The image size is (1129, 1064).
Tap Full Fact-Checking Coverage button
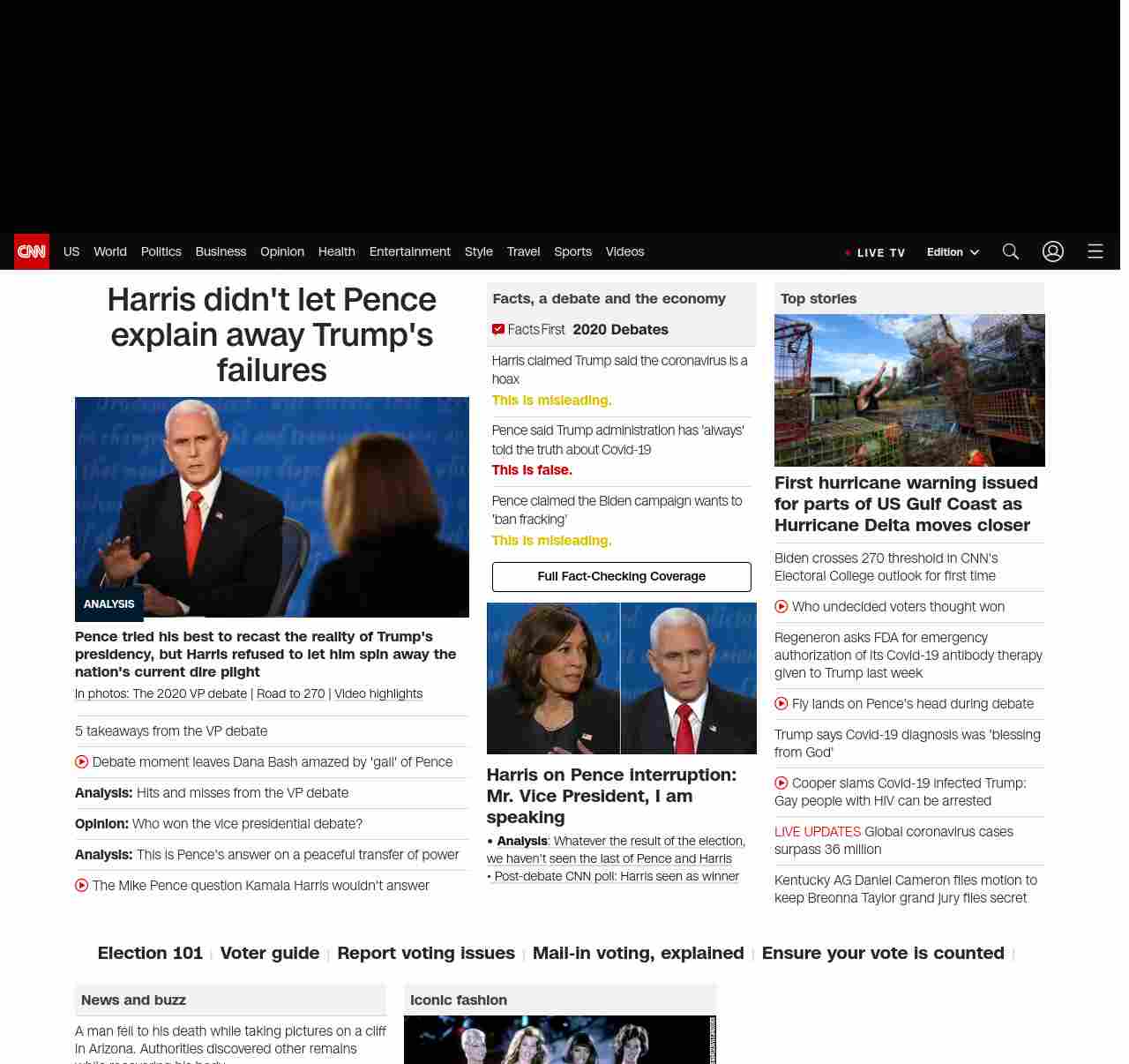[621, 576]
